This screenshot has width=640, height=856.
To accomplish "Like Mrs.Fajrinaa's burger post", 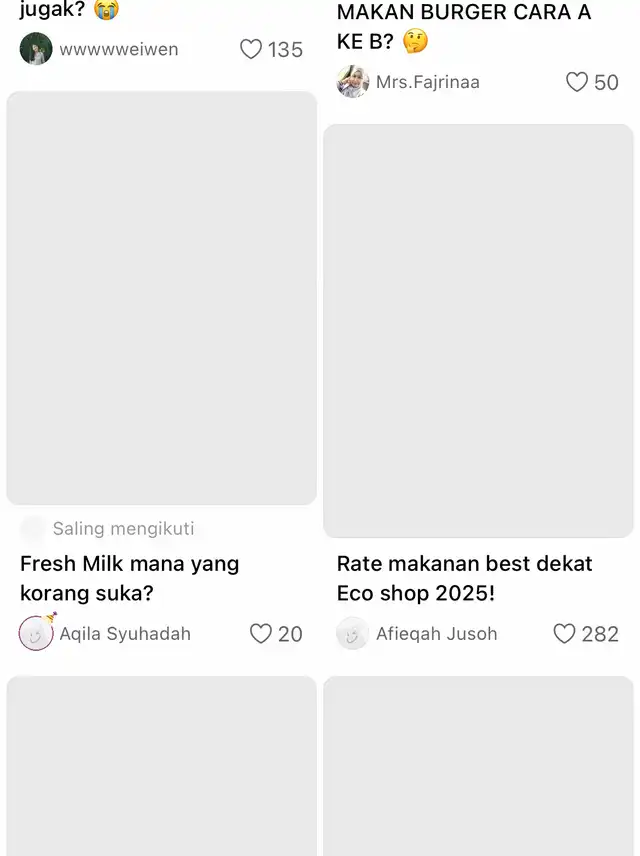I will (x=577, y=82).
